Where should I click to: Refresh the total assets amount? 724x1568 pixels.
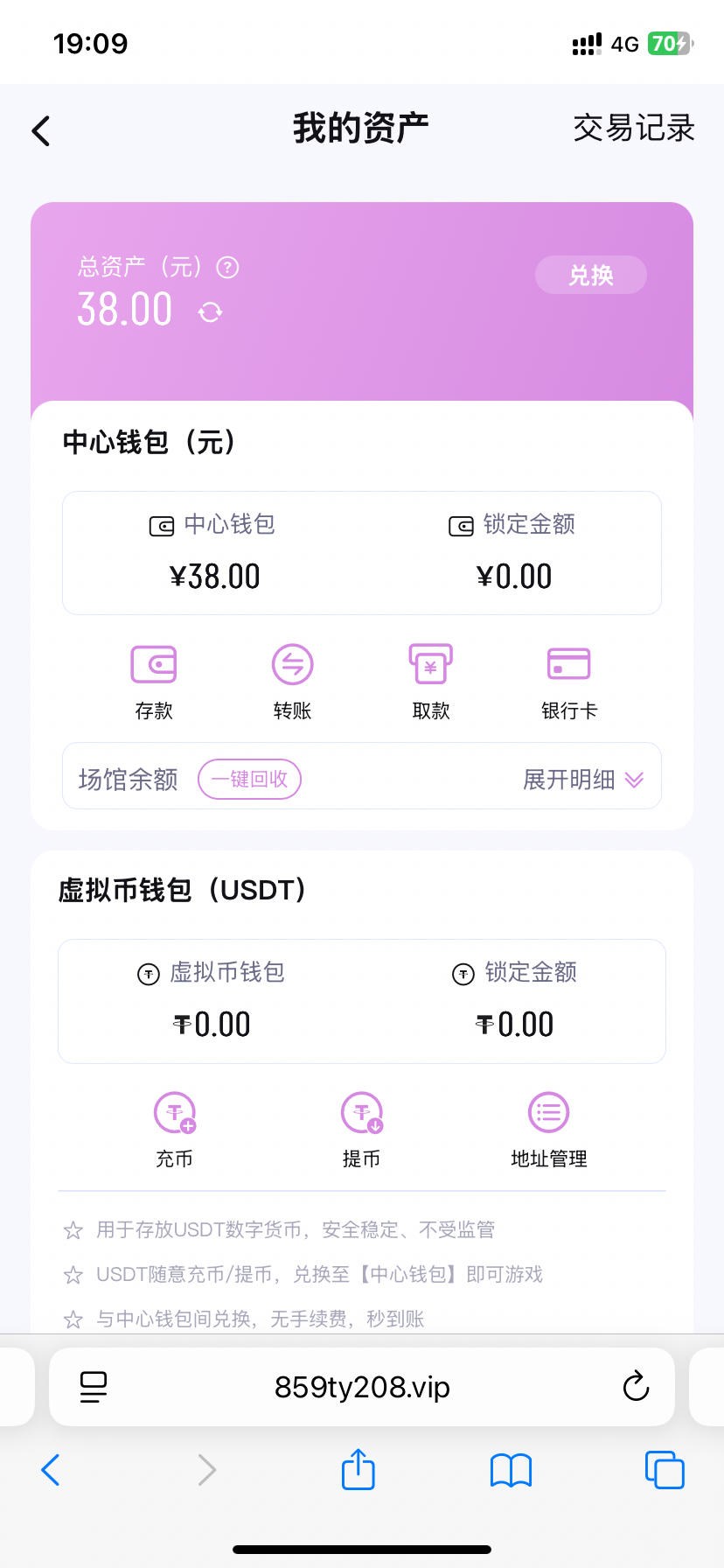tap(210, 312)
